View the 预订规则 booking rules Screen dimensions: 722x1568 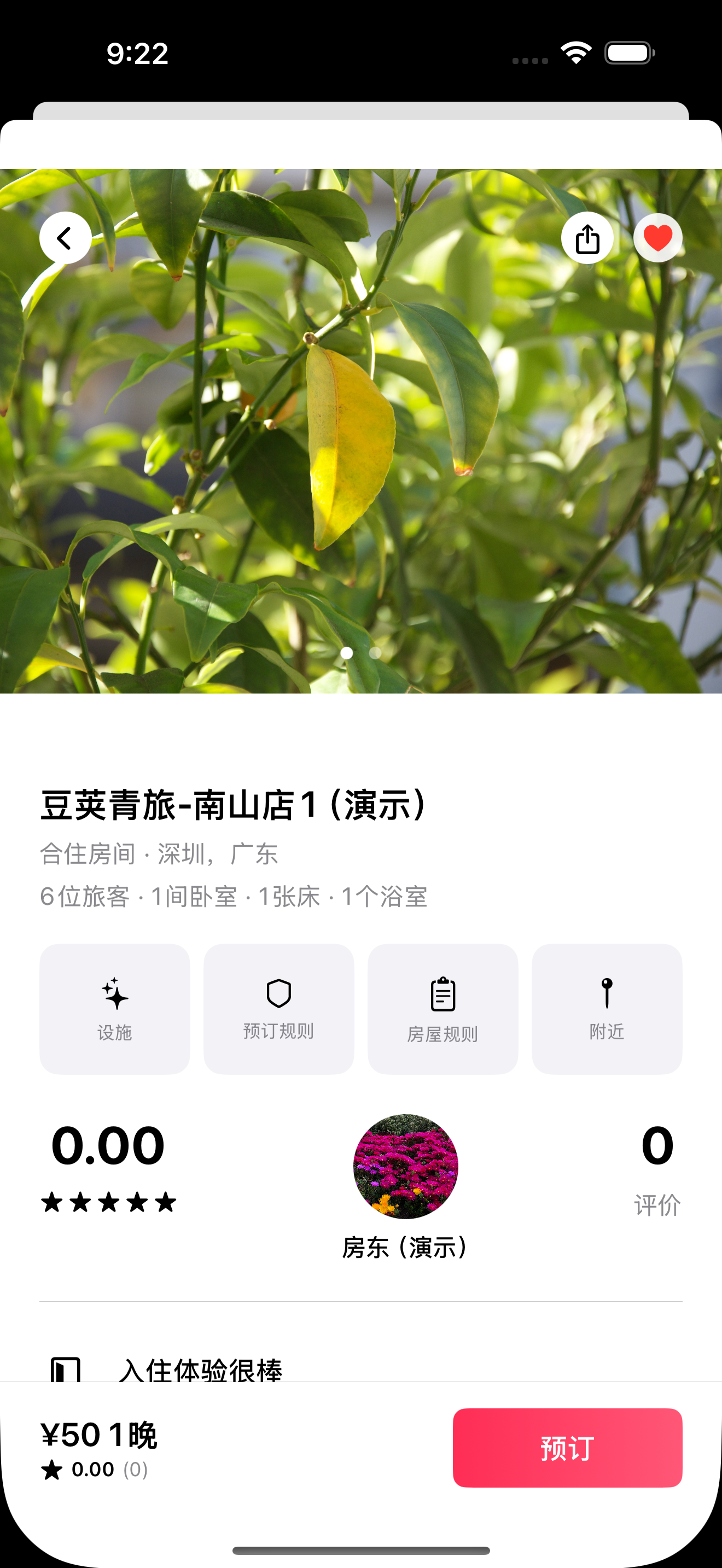click(x=279, y=1009)
